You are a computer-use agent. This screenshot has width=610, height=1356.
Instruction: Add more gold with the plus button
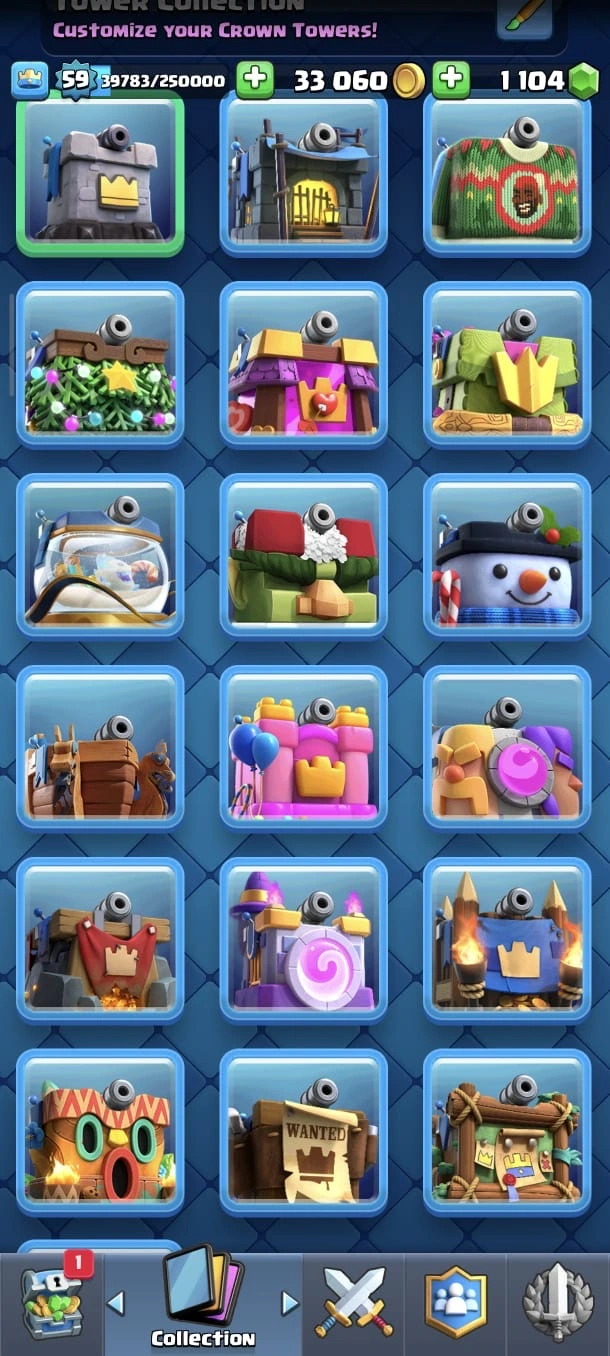(x=255, y=80)
